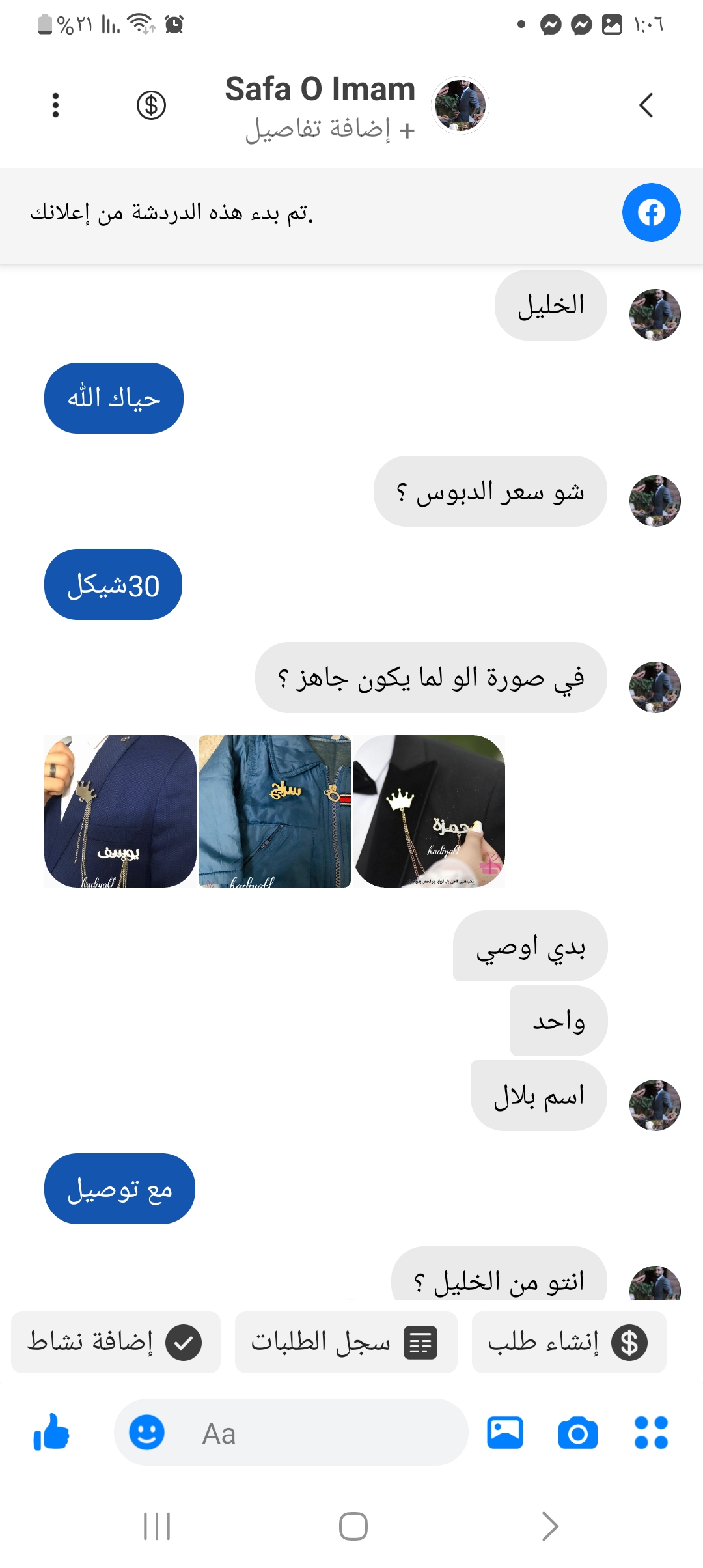Screen dimensions: 703x1568
Task: Open the camera to take a photo
Action: 577,1433
